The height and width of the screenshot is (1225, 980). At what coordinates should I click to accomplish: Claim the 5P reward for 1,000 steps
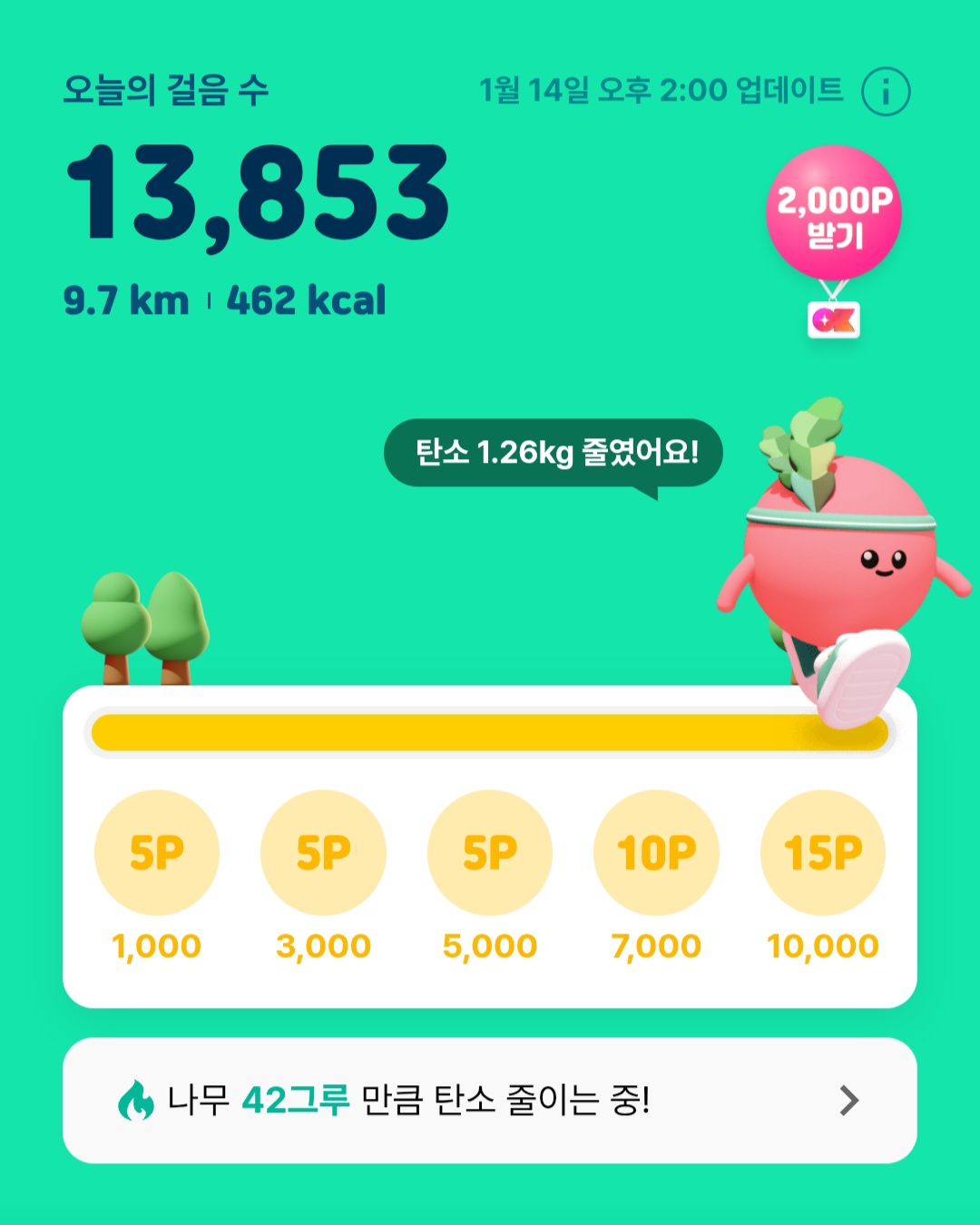tap(157, 853)
